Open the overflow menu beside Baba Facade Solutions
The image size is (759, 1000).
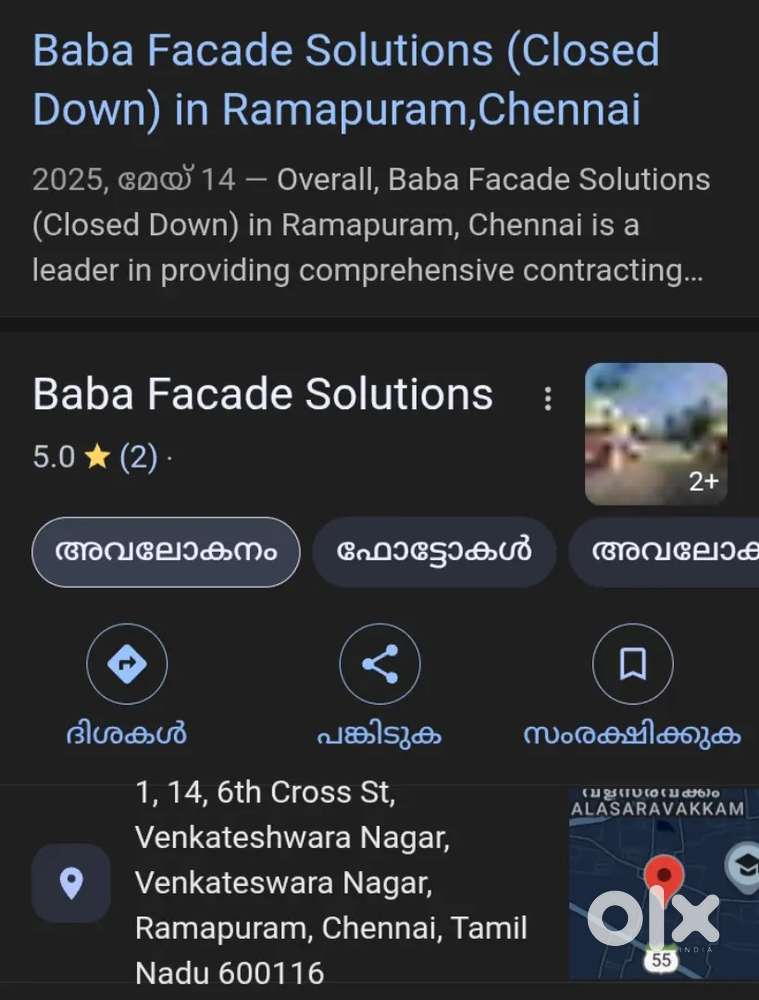click(547, 399)
